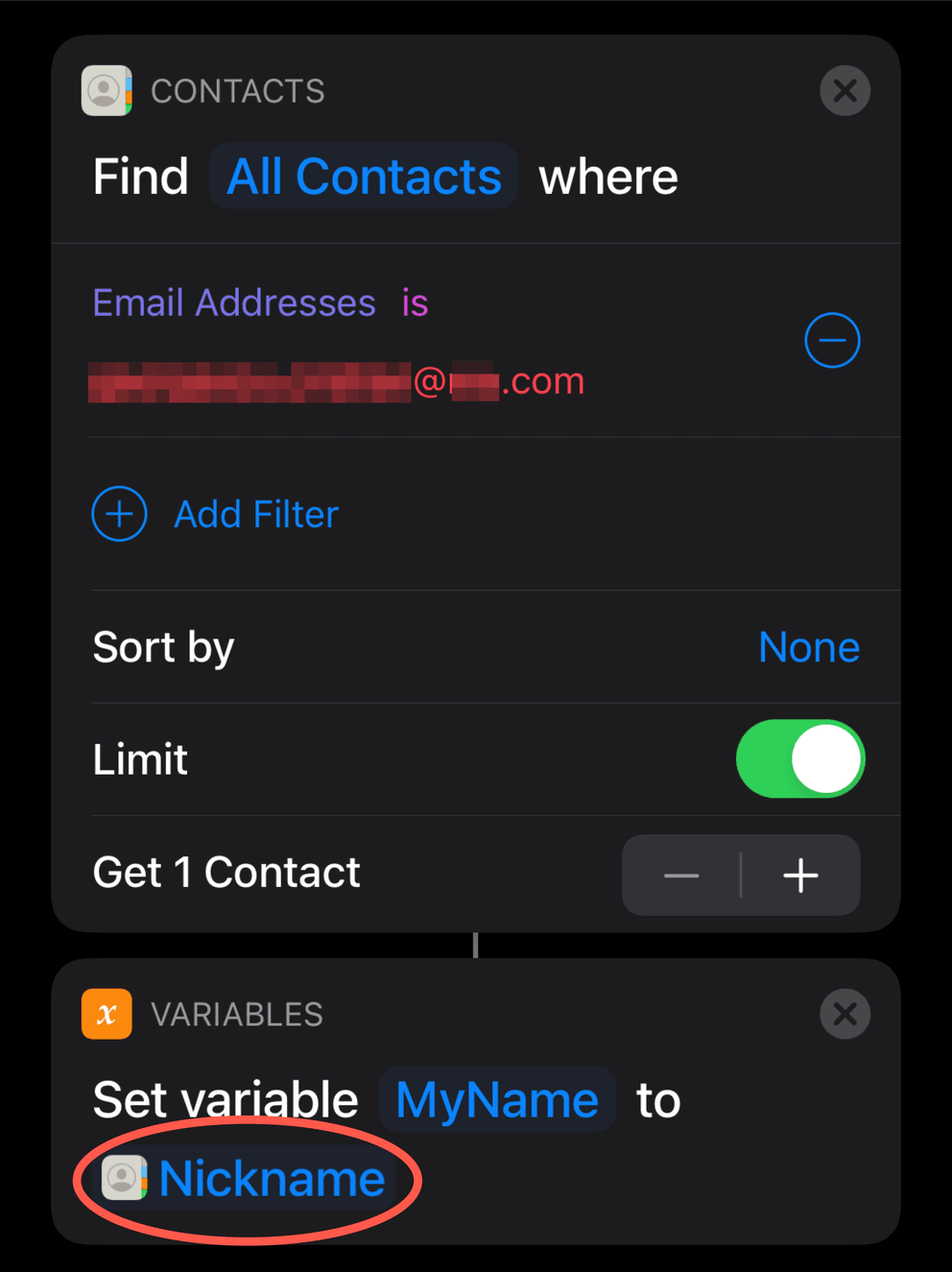The width and height of the screenshot is (952, 1272).
Task: Increase the contact count
Action: click(x=800, y=876)
